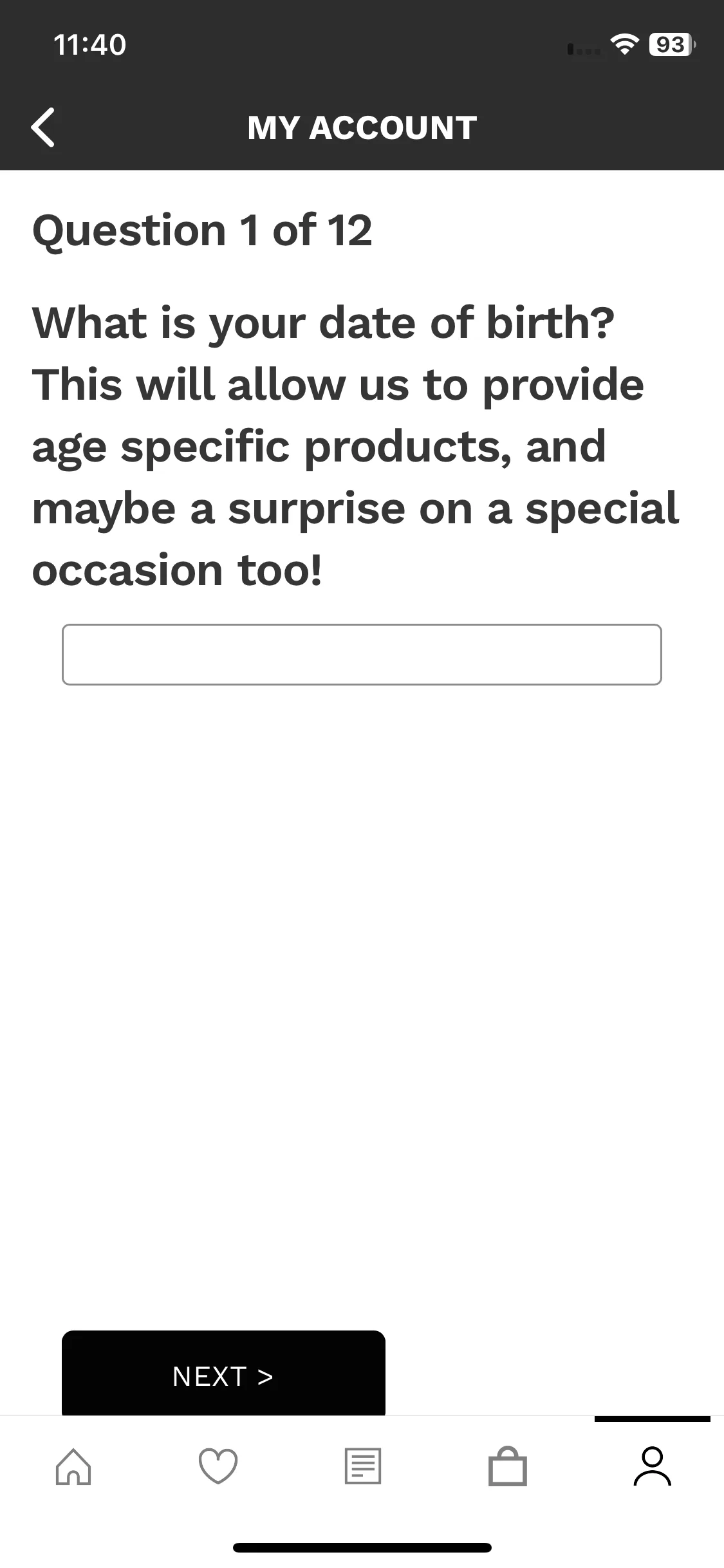Switch to the home tab
The image size is (724, 1568).
[73, 1466]
